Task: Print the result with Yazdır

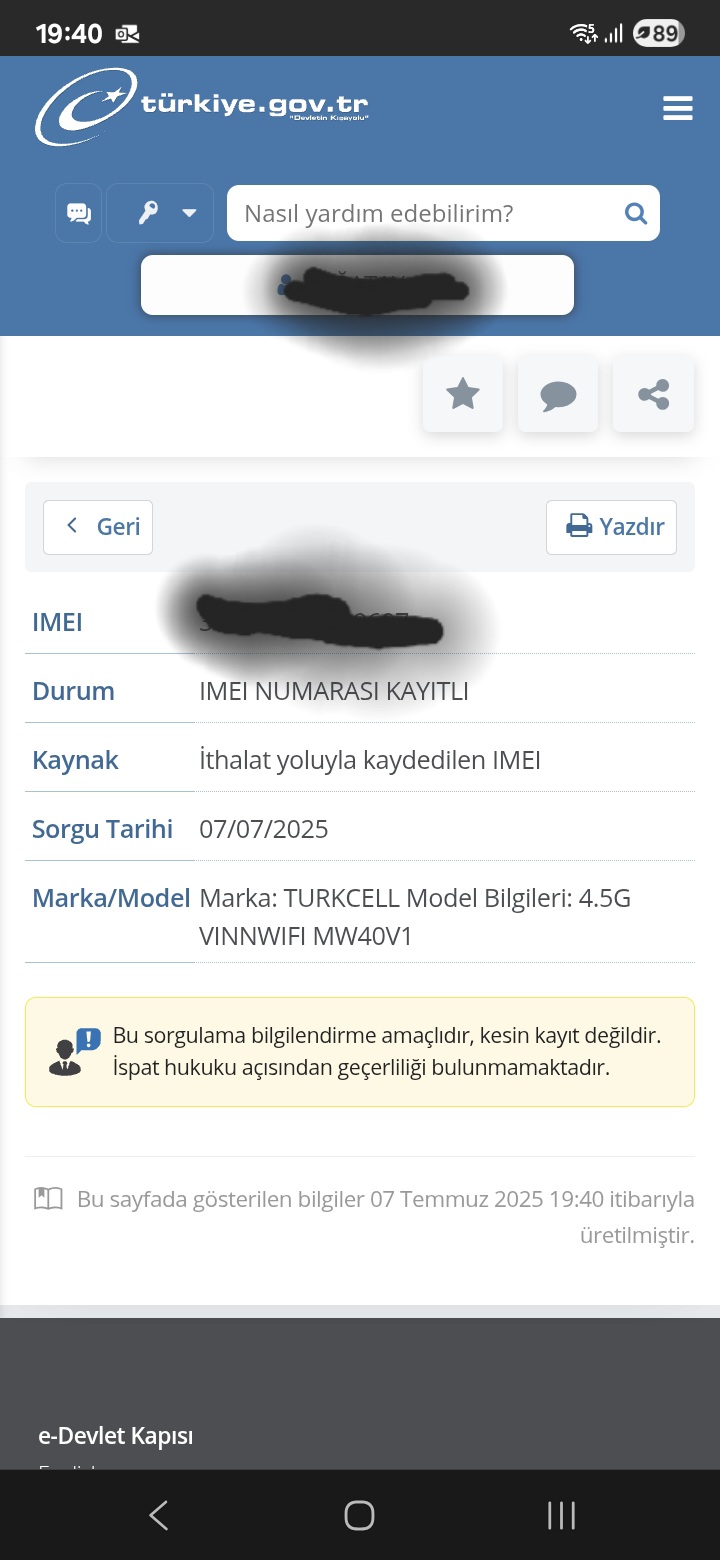Action: pyautogui.click(x=611, y=527)
